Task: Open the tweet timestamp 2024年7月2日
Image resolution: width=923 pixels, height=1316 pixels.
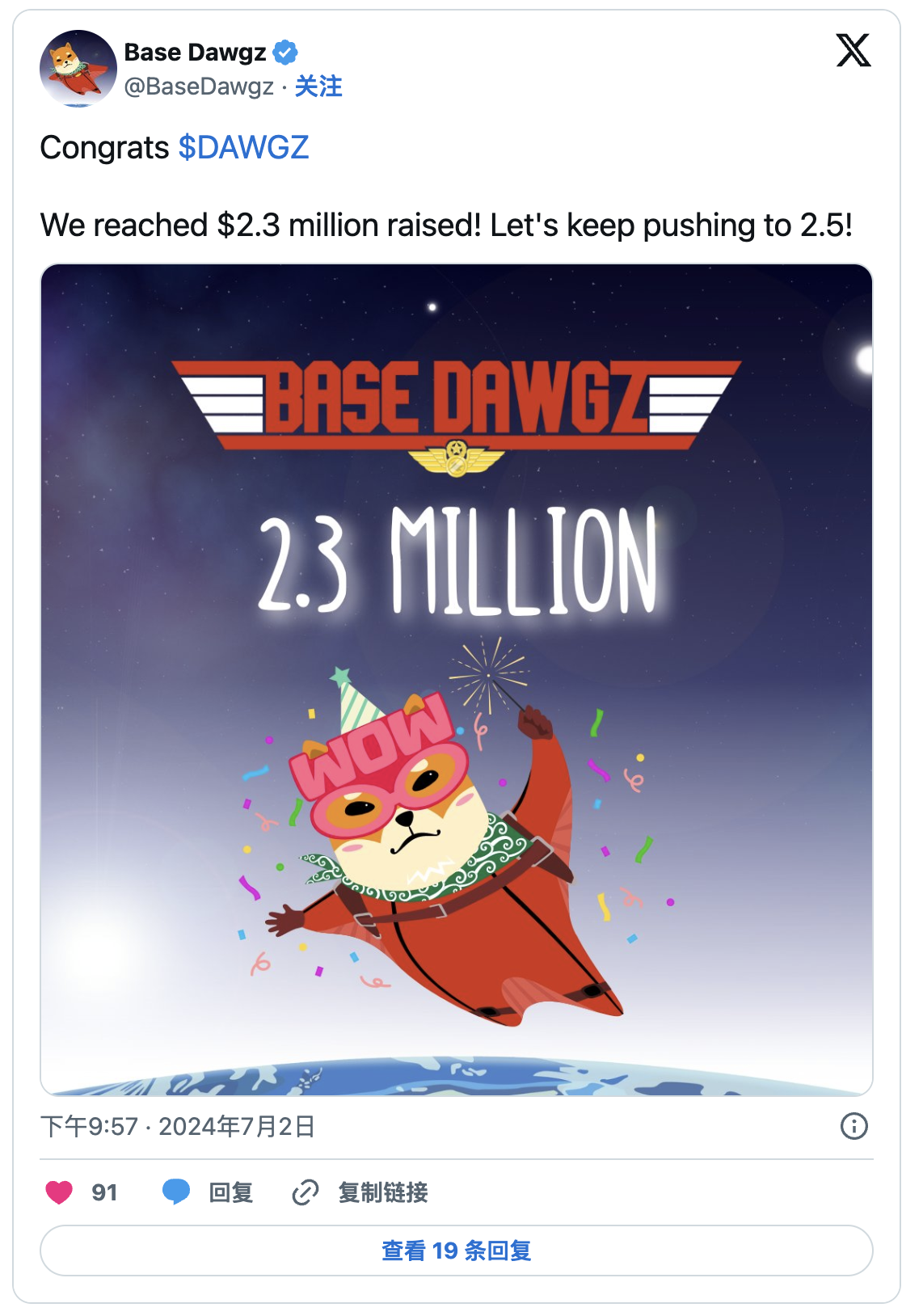Action: [x=178, y=1126]
